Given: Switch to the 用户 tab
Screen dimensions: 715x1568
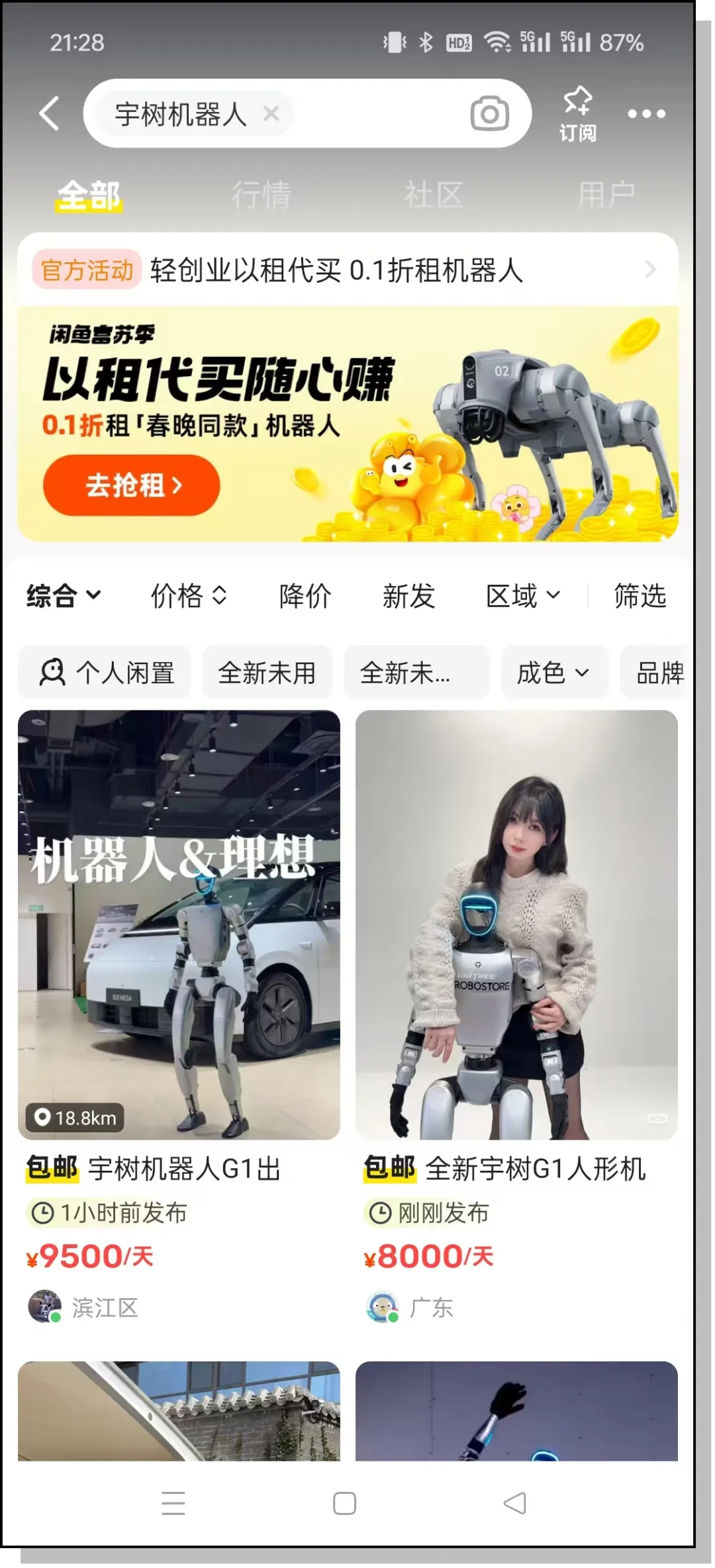Looking at the screenshot, I should pos(606,195).
